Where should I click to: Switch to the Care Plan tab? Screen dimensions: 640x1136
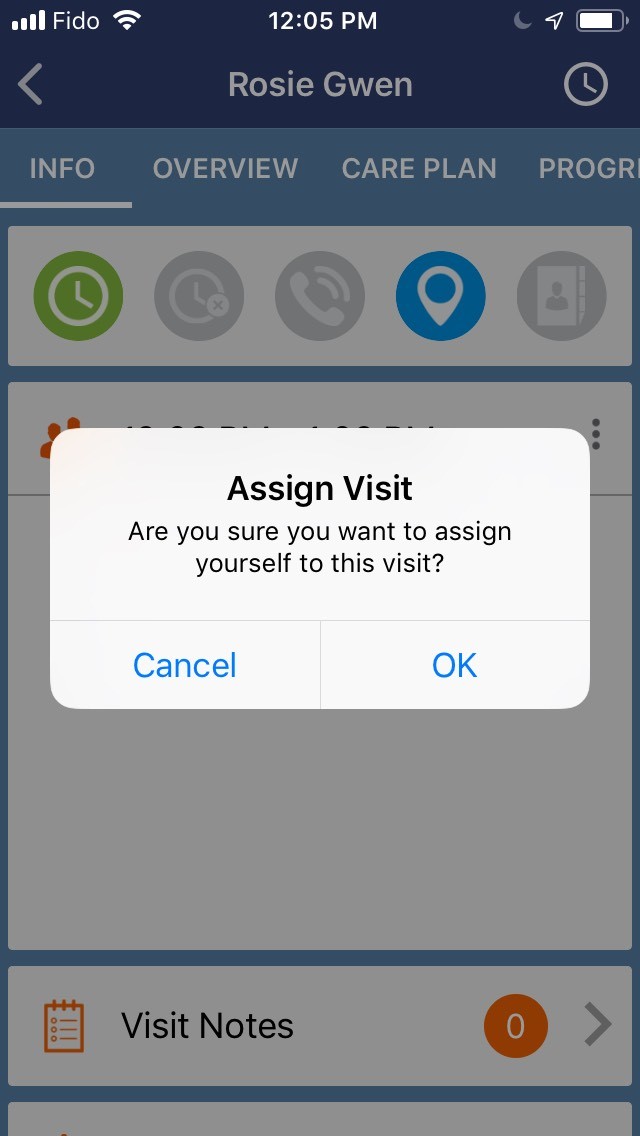419,168
